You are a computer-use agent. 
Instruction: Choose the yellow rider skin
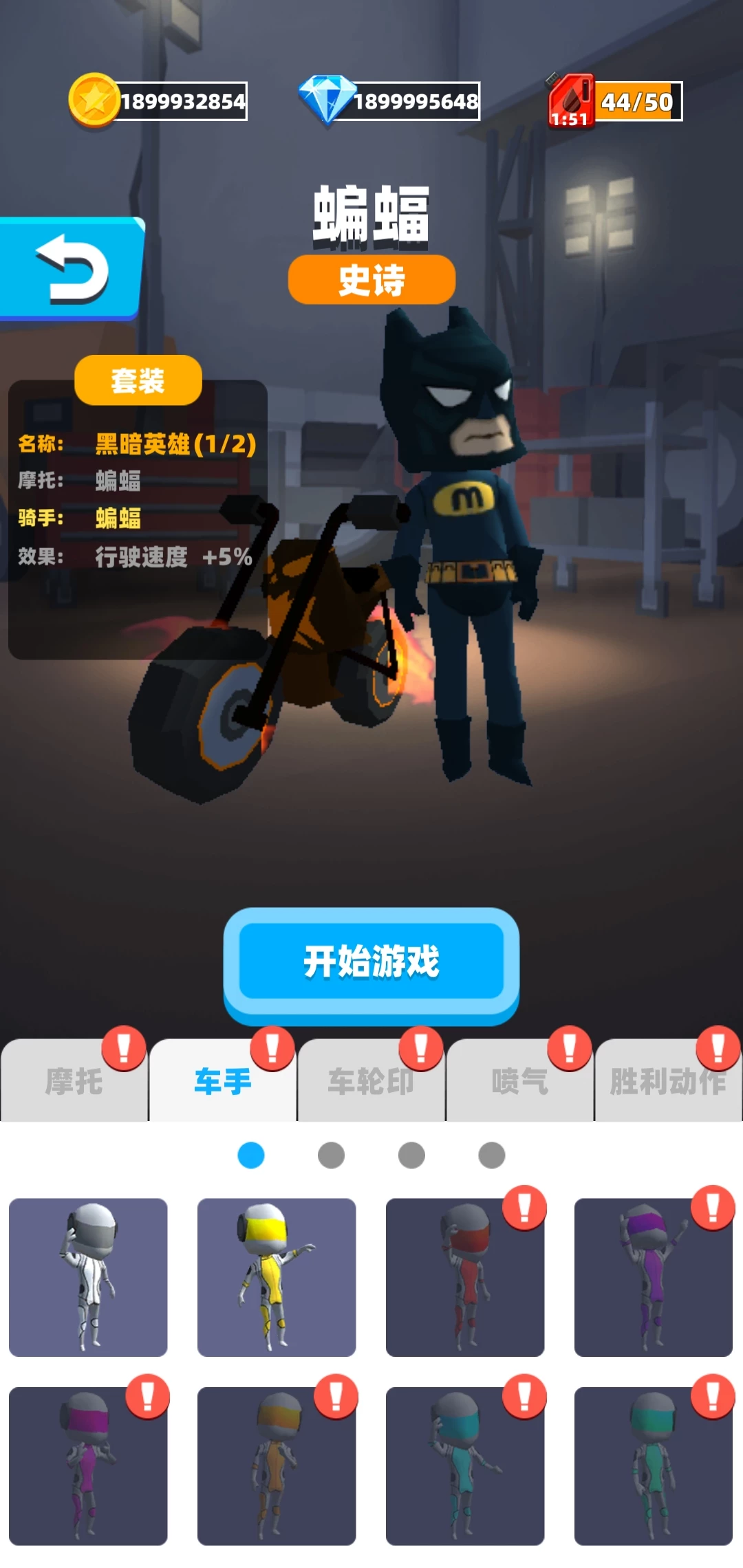tap(277, 1277)
